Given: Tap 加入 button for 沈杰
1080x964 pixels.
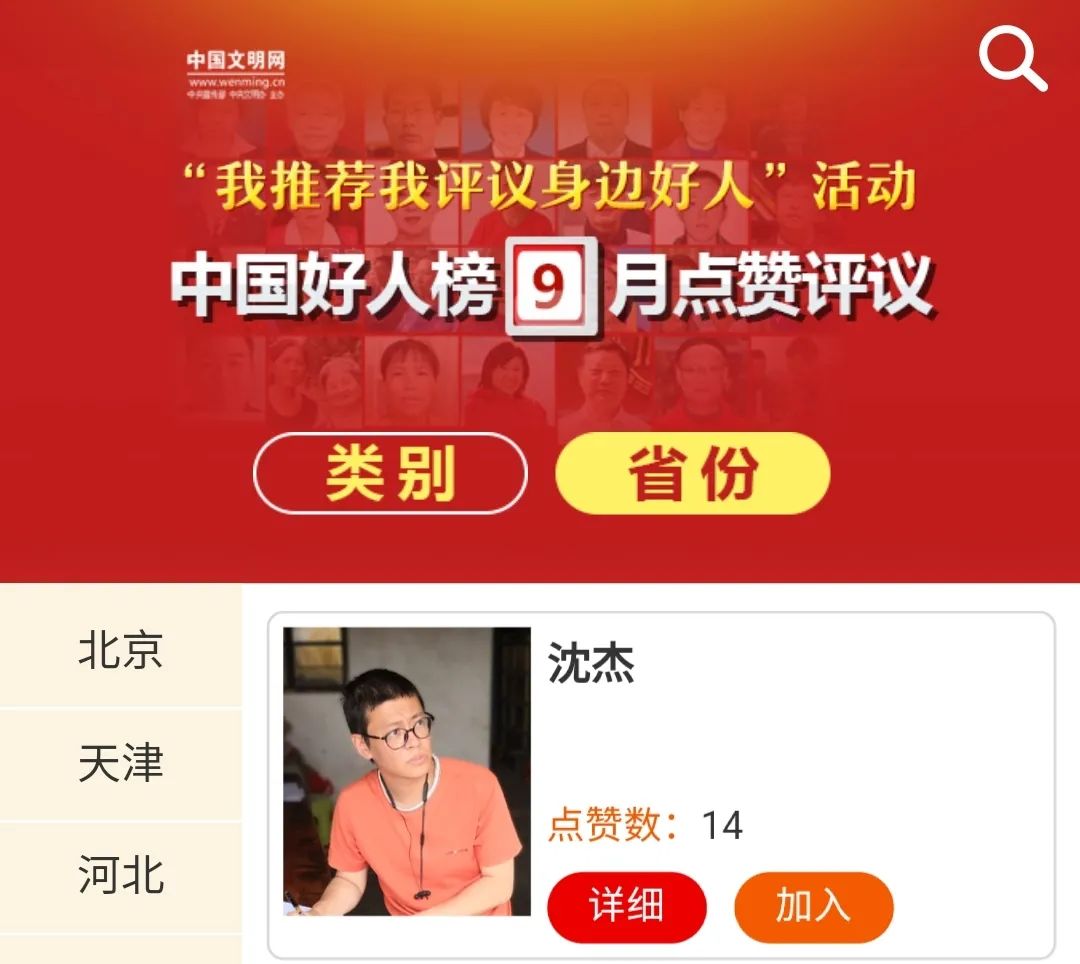Looking at the screenshot, I should pyautogui.click(x=813, y=907).
